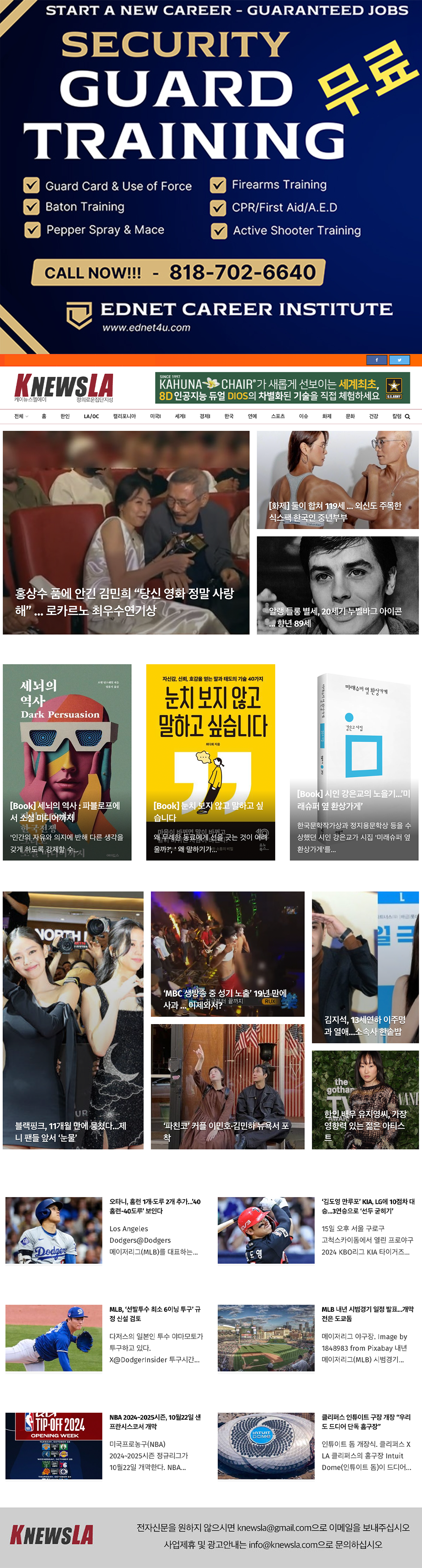Switch to the 캘리포니아 section
Screen dimensions: 422x1568
click(124, 416)
